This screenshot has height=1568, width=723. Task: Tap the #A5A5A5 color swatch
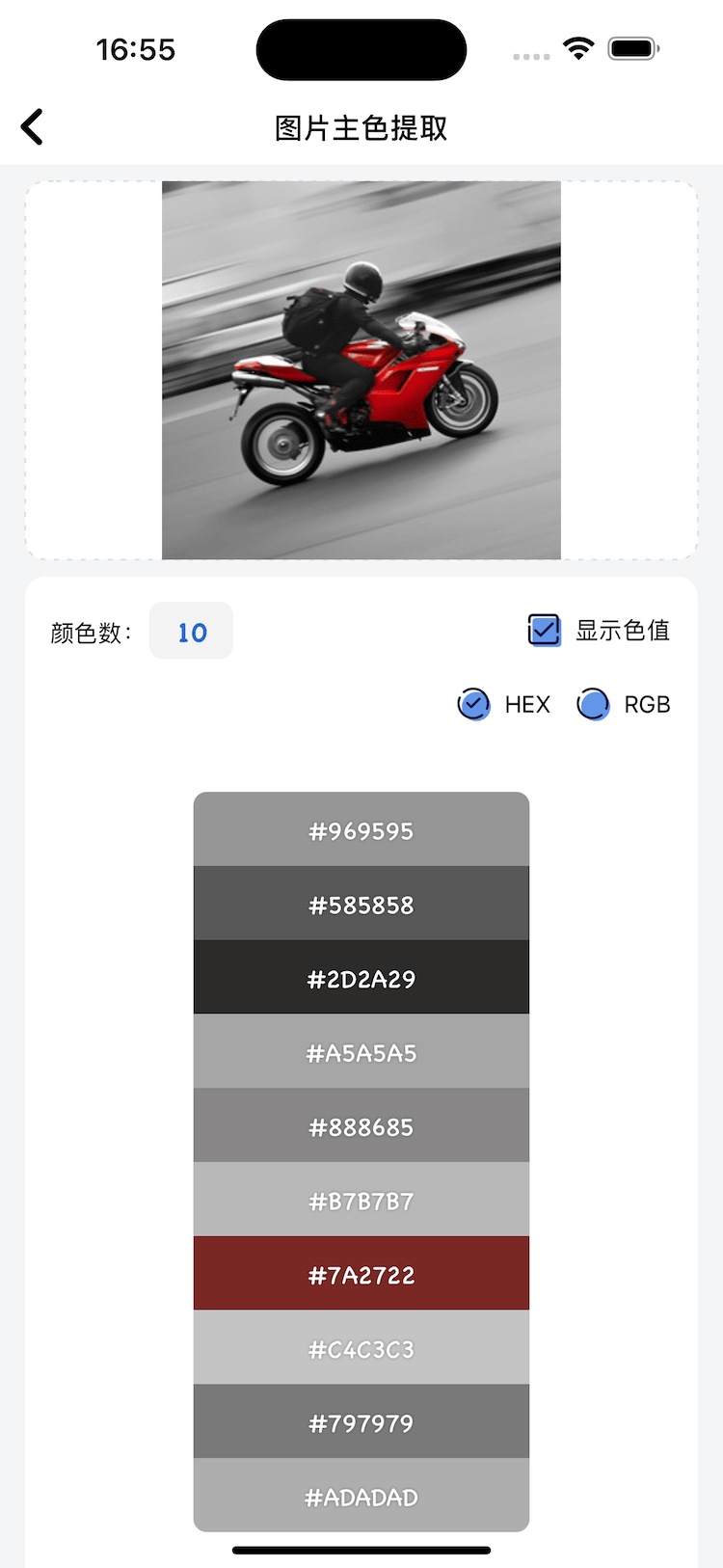[x=361, y=1052]
